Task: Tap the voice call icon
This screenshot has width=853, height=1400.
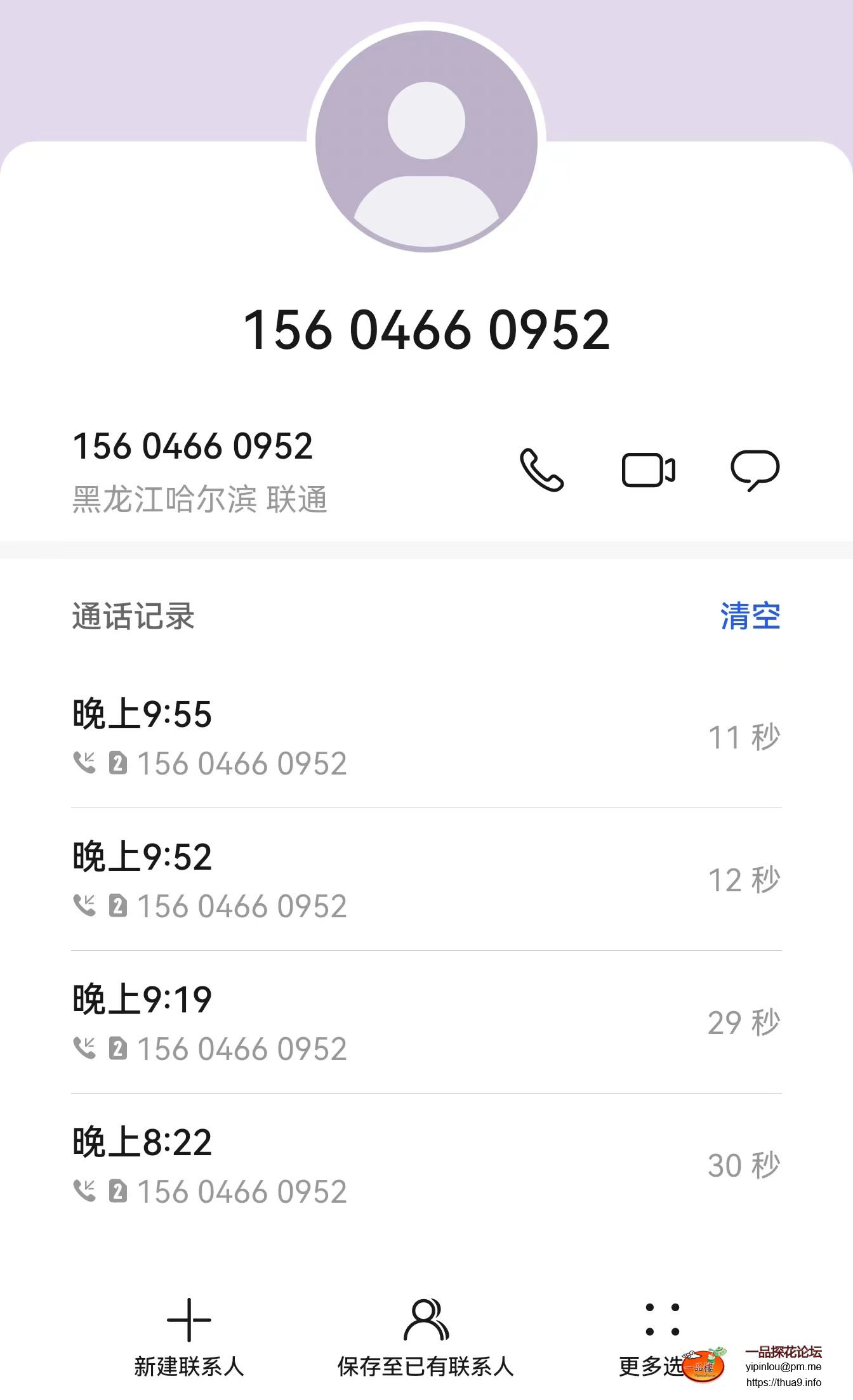Action: tap(541, 471)
